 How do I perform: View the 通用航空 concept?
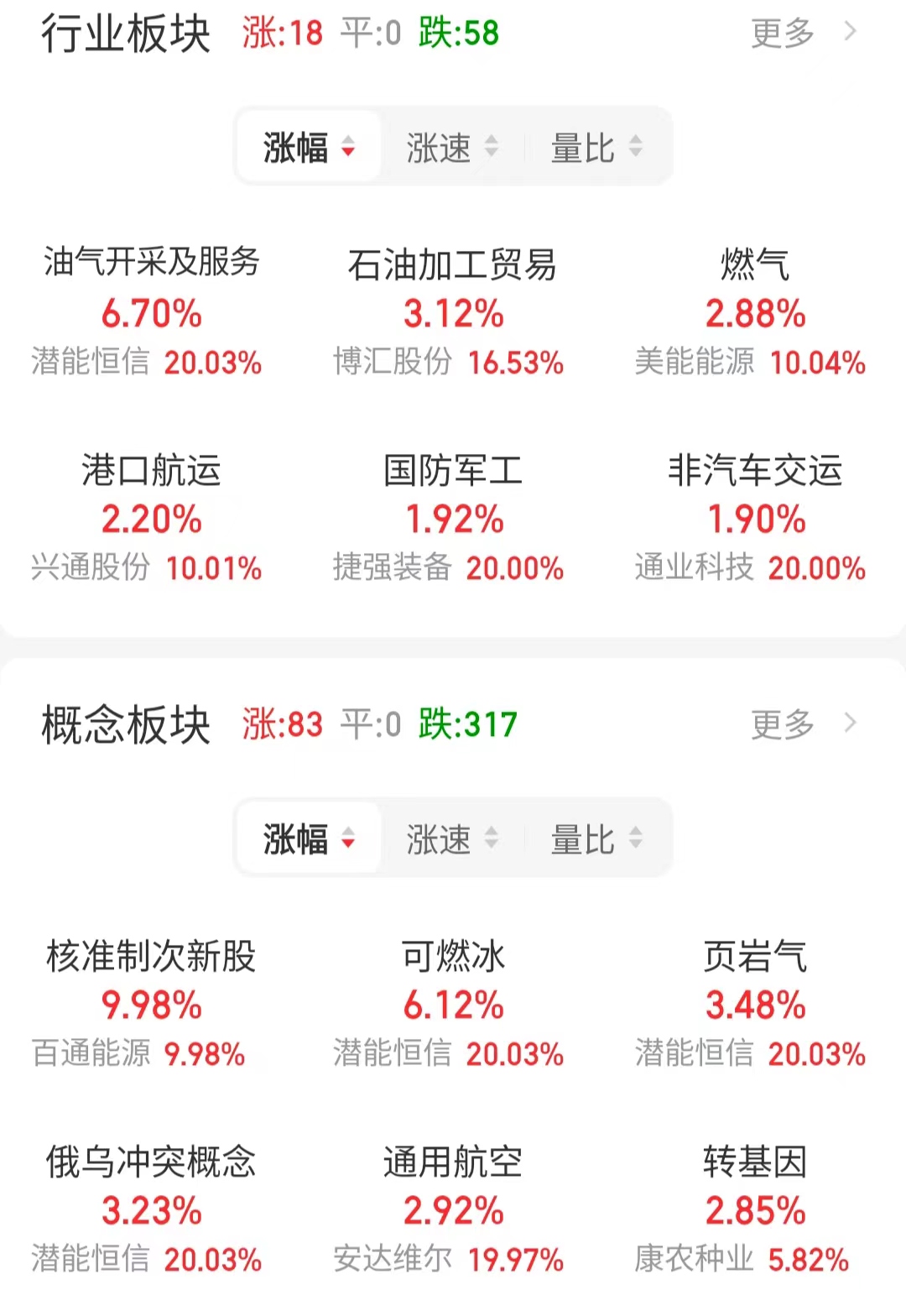click(x=452, y=1209)
